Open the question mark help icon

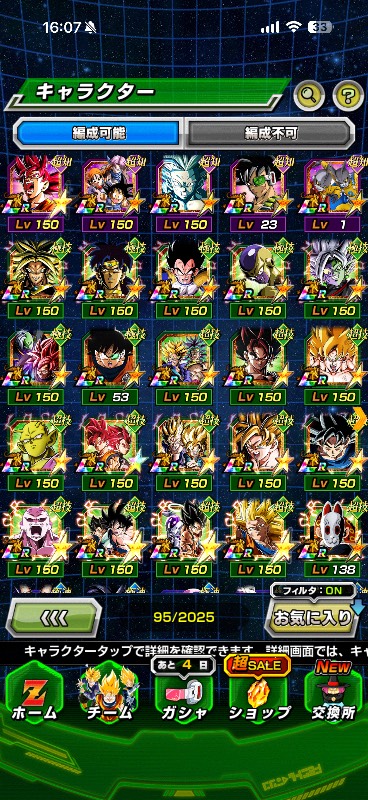pos(348,95)
